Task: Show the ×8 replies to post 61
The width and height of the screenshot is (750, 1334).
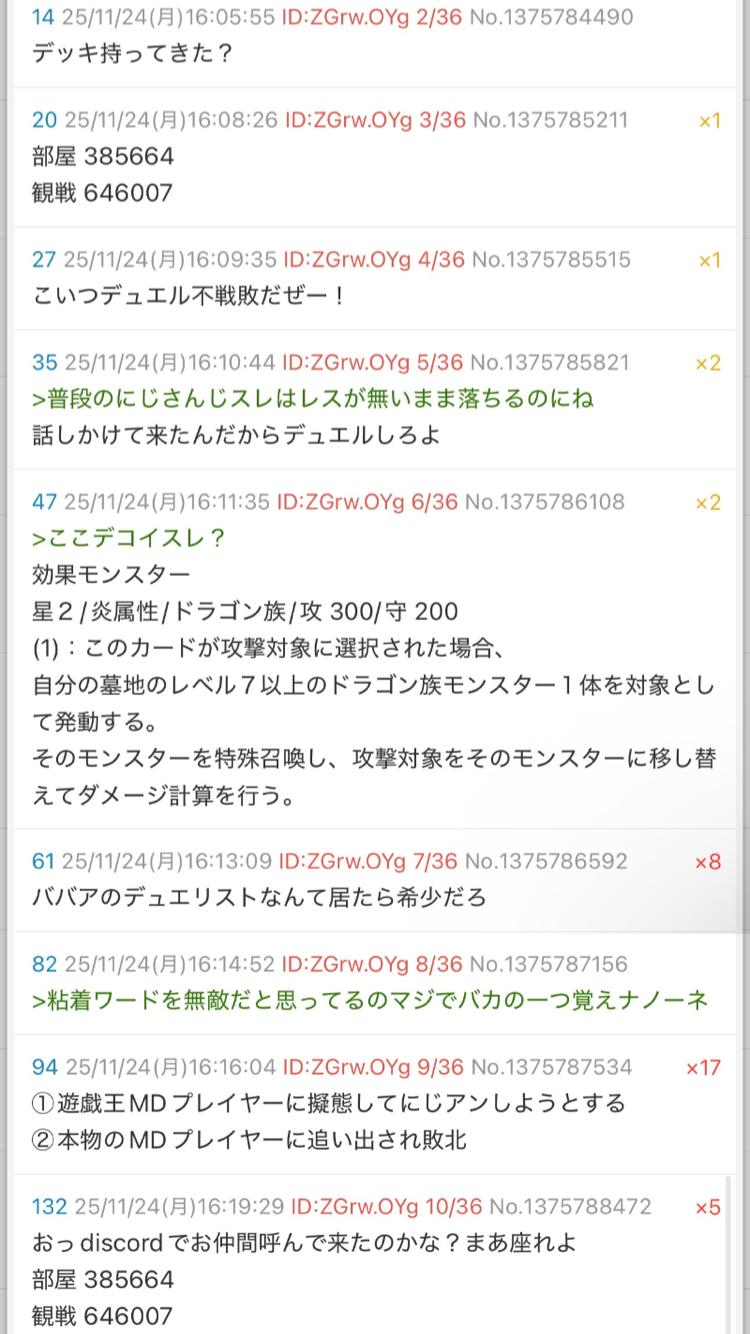Action: 707,861
